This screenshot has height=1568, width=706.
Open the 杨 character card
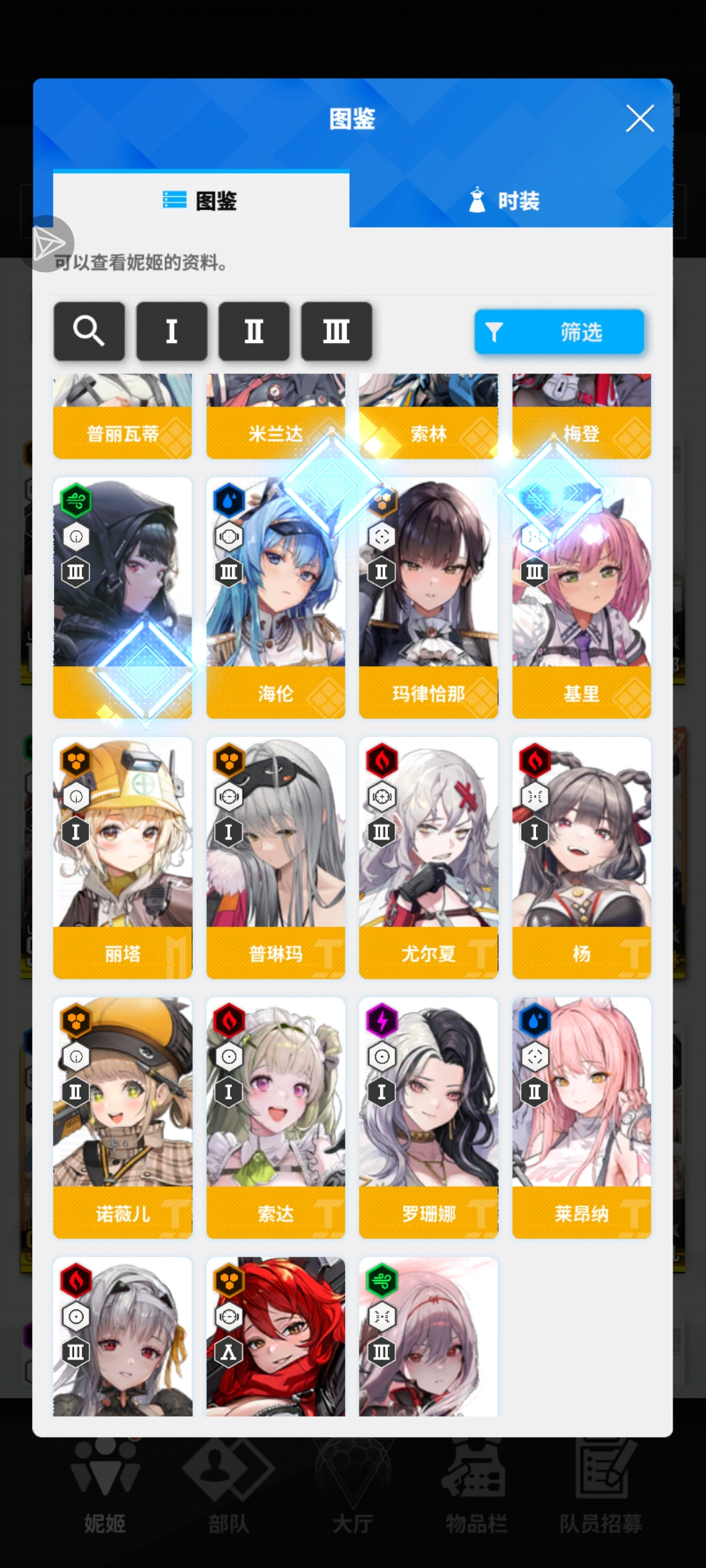click(x=581, y=857)
